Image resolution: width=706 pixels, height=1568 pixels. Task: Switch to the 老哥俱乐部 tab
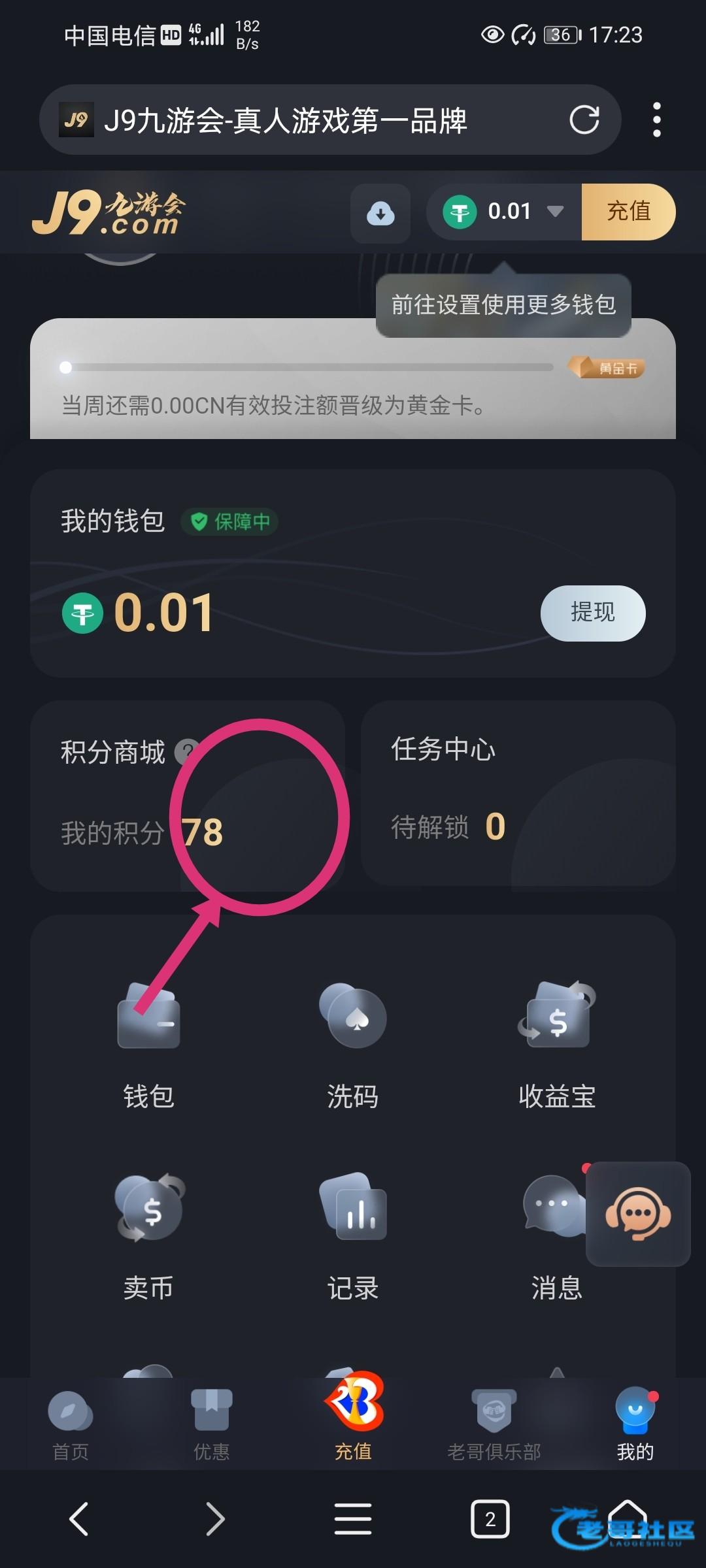pyautogui.click(x=494, y=1424)
